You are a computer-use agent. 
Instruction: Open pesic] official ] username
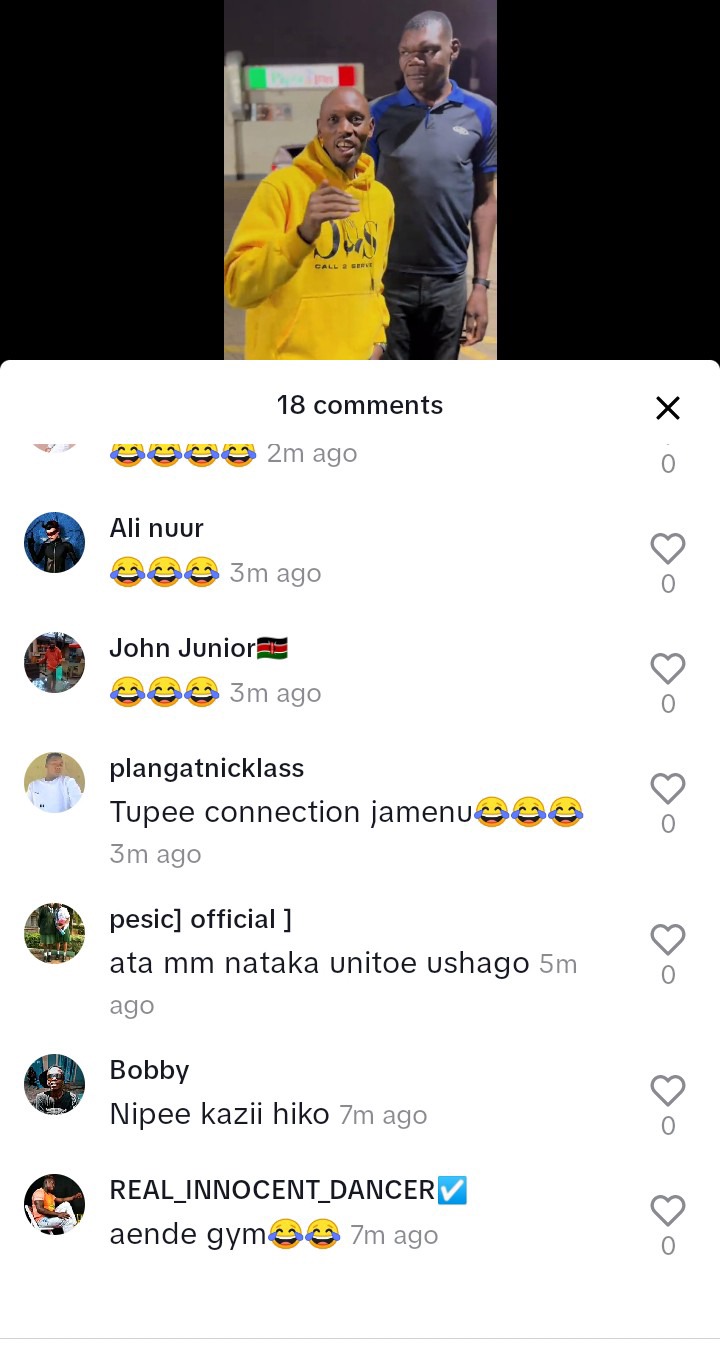(x=200, y=919)
